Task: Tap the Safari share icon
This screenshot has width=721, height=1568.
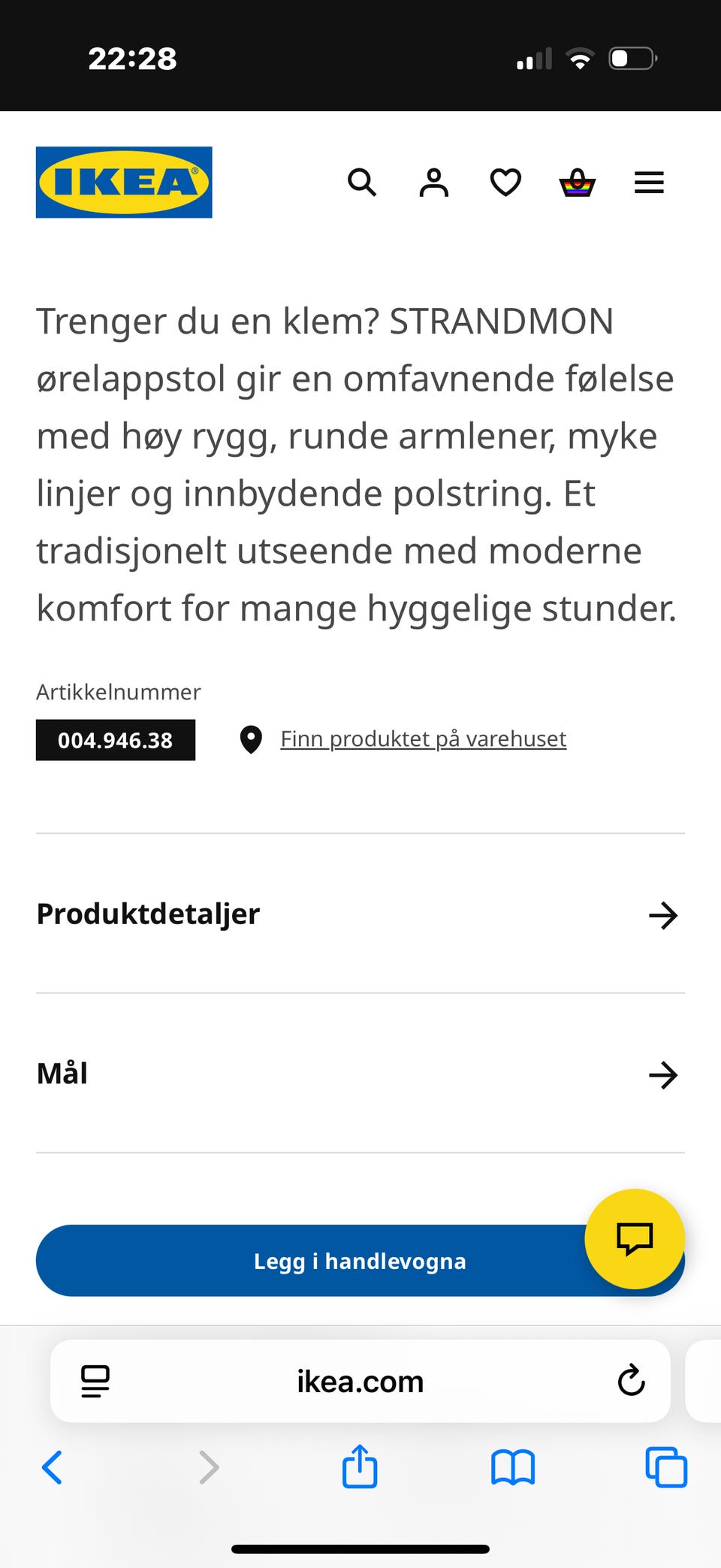Action: coord(359,1467)
